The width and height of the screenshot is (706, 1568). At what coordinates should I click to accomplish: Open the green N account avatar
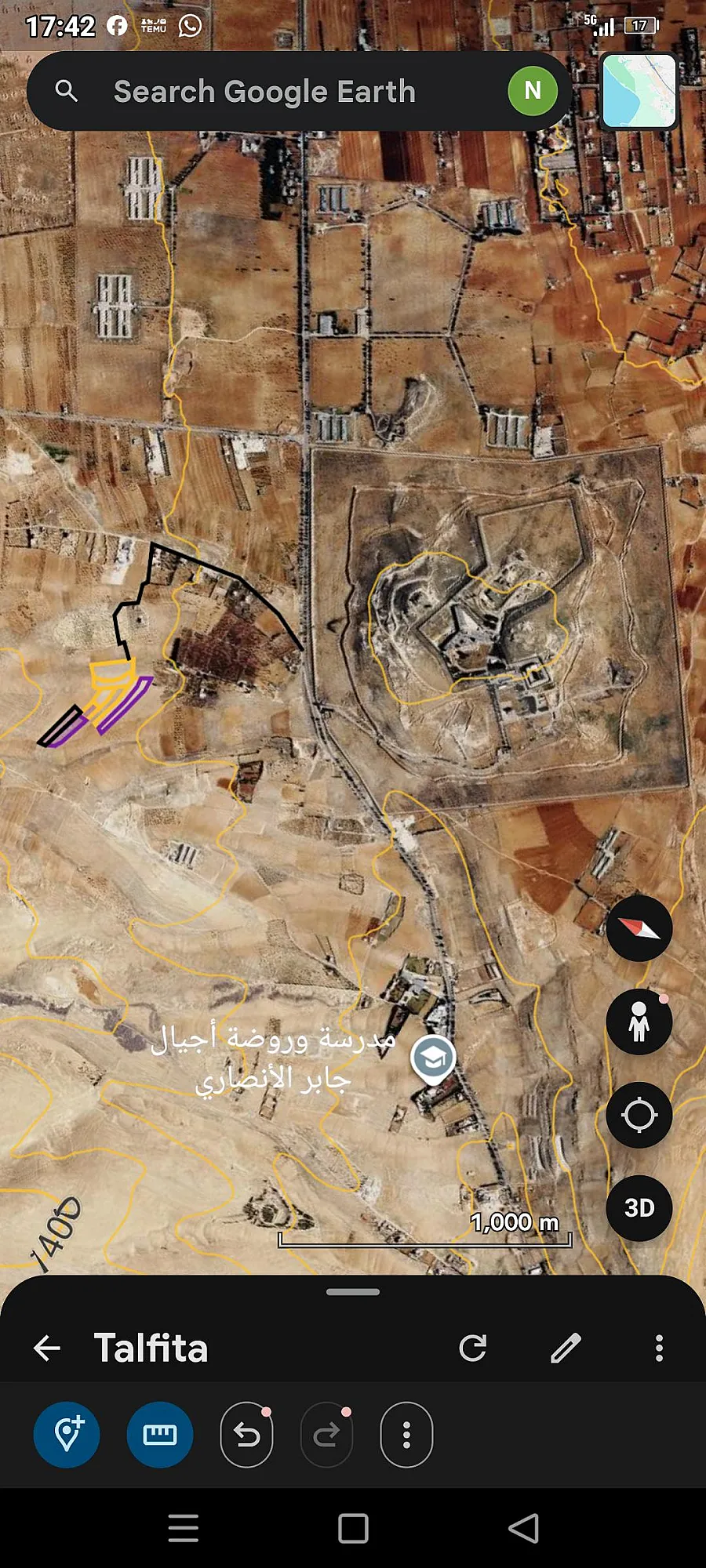tap(533, 91)
